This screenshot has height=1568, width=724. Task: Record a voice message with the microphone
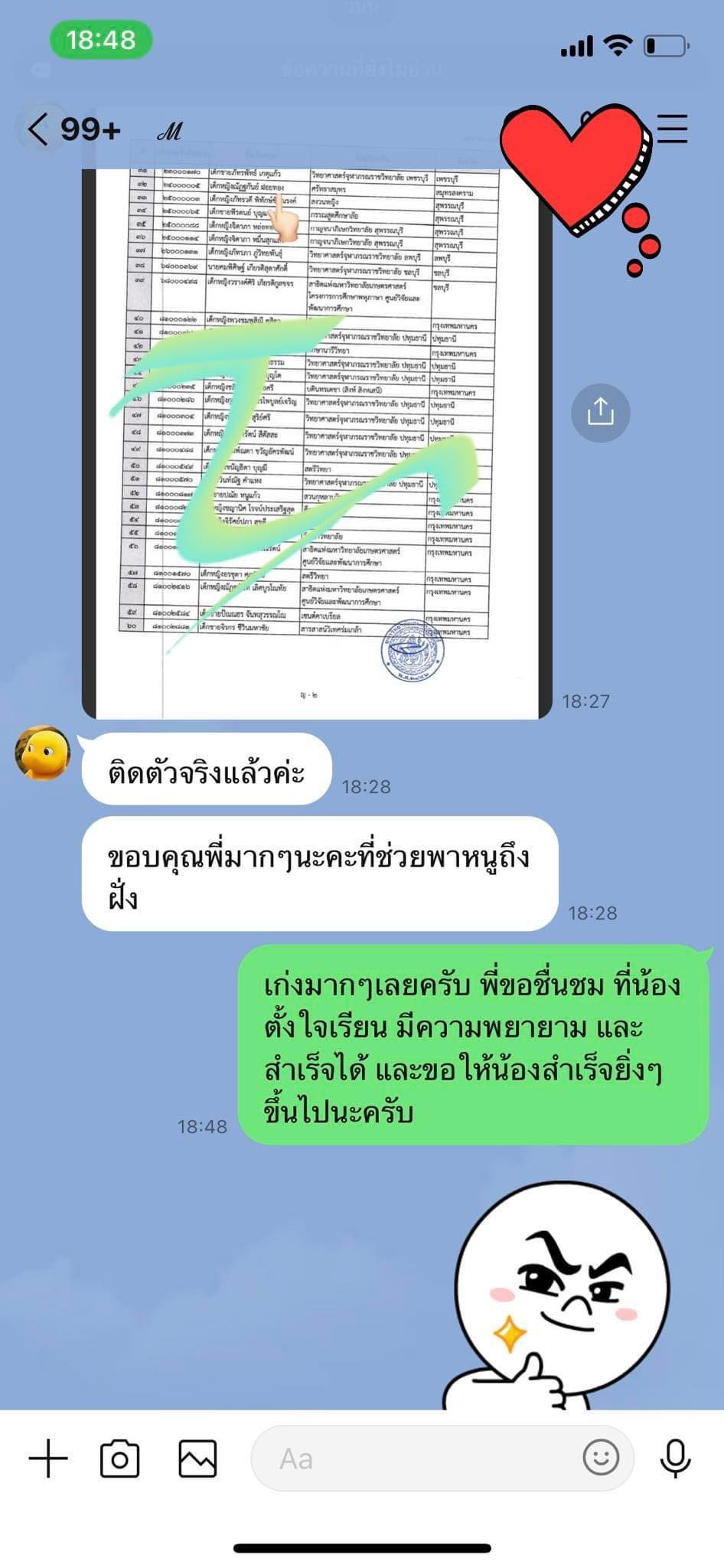pyautogui.click(x=675, y=1458)
